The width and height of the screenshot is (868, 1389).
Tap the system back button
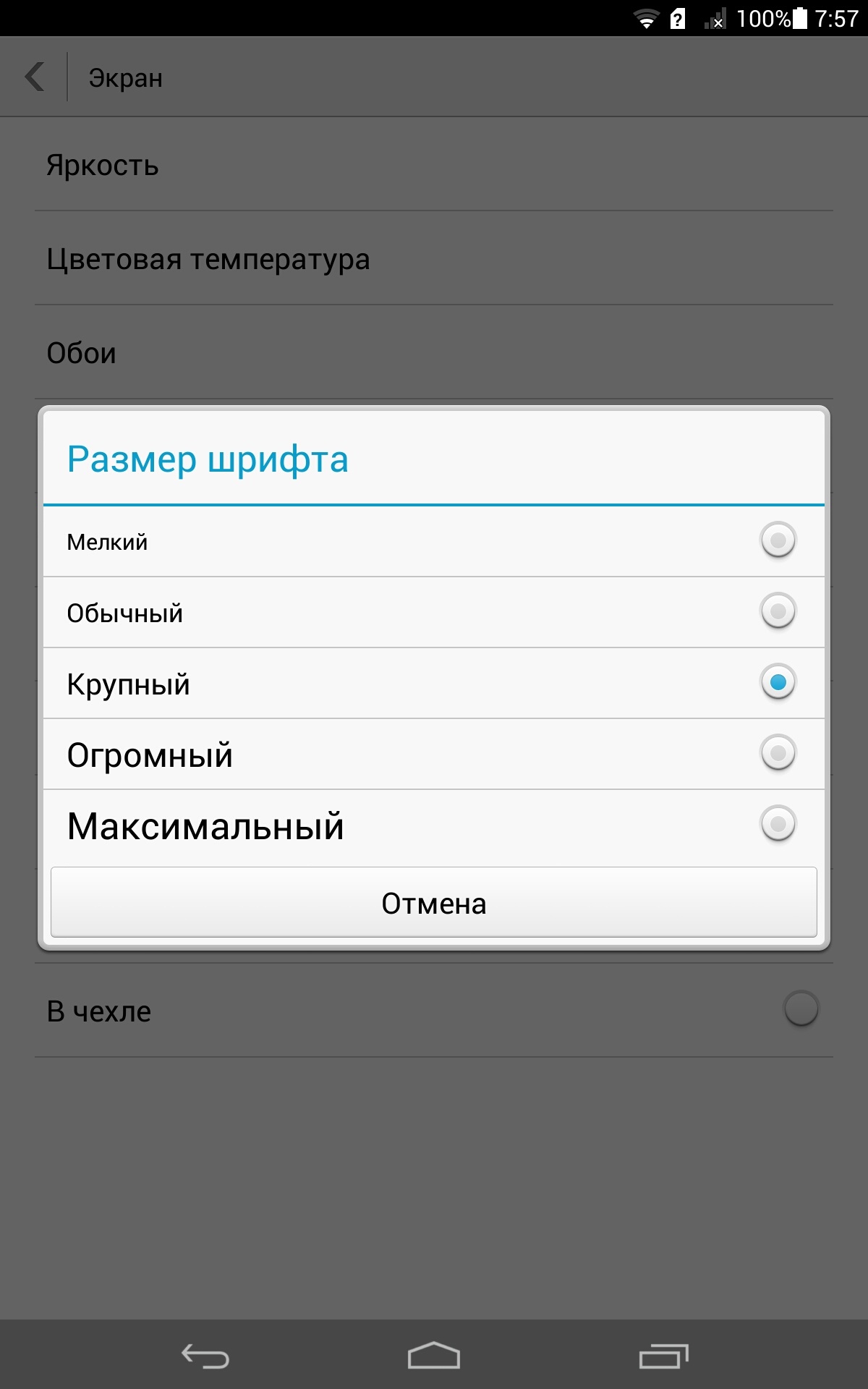point(205,1356)
